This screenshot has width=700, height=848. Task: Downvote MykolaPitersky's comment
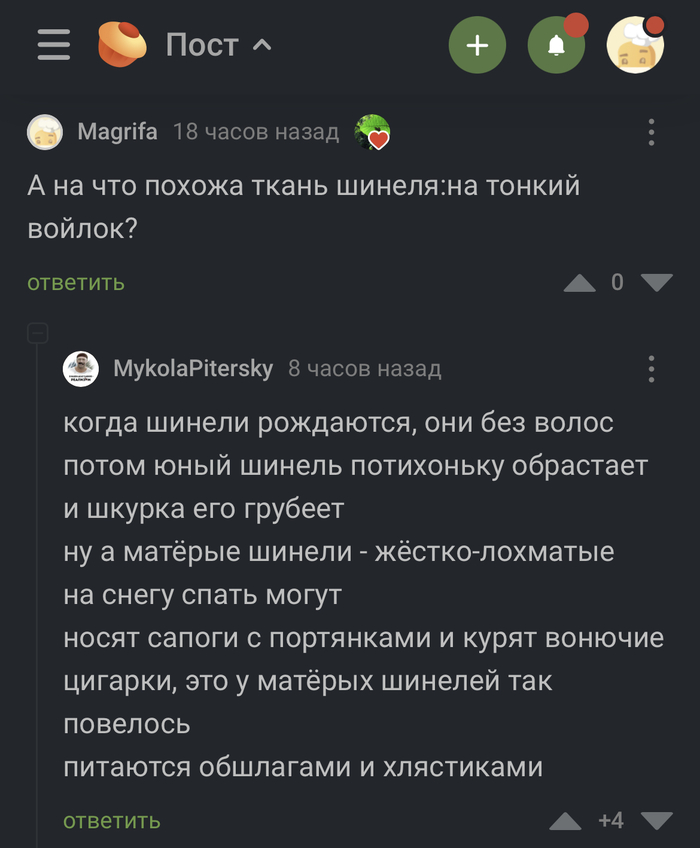(656, 821)
